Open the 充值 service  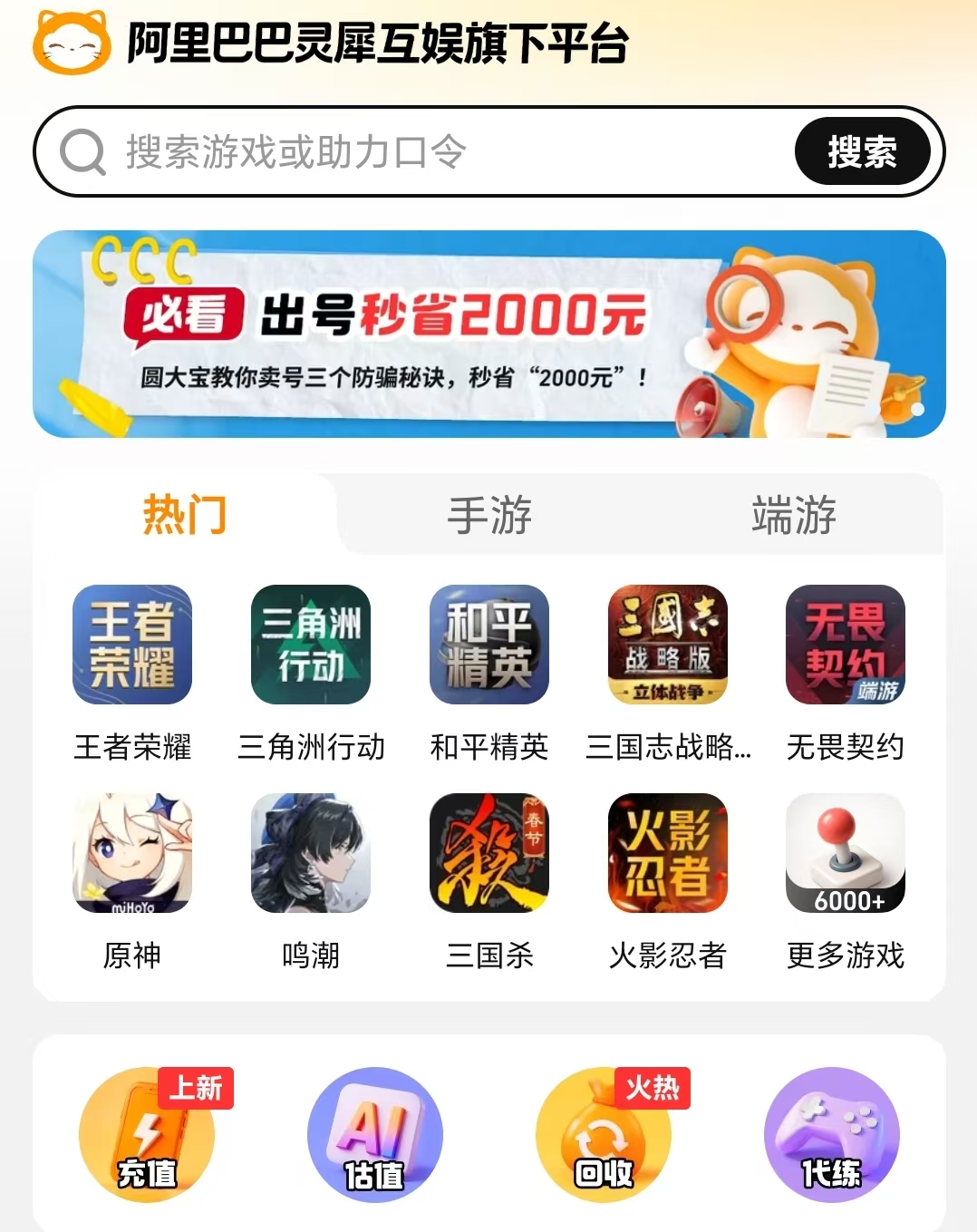(147, 1135)
